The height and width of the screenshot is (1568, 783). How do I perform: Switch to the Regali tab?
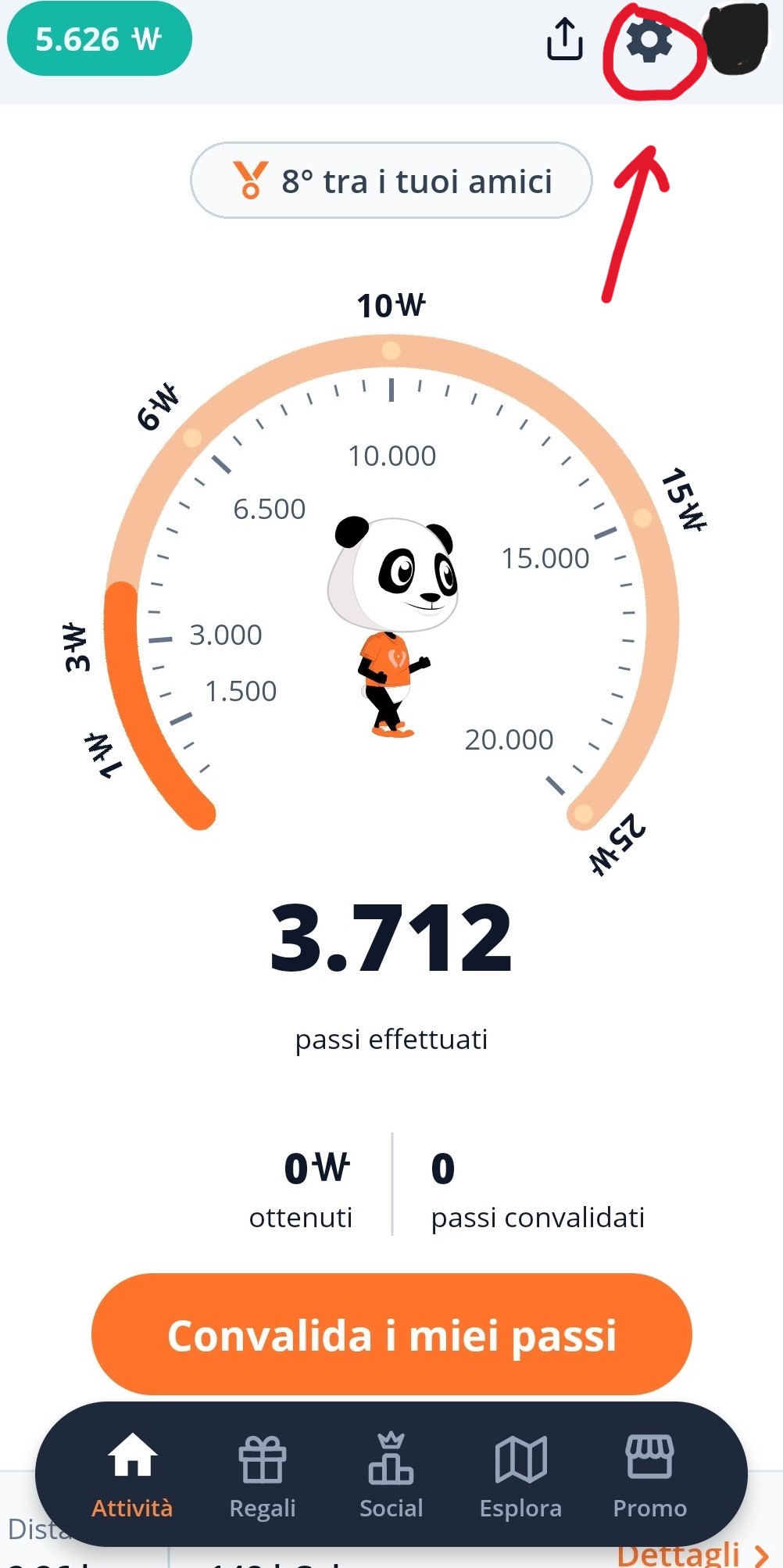point(263,1477)
